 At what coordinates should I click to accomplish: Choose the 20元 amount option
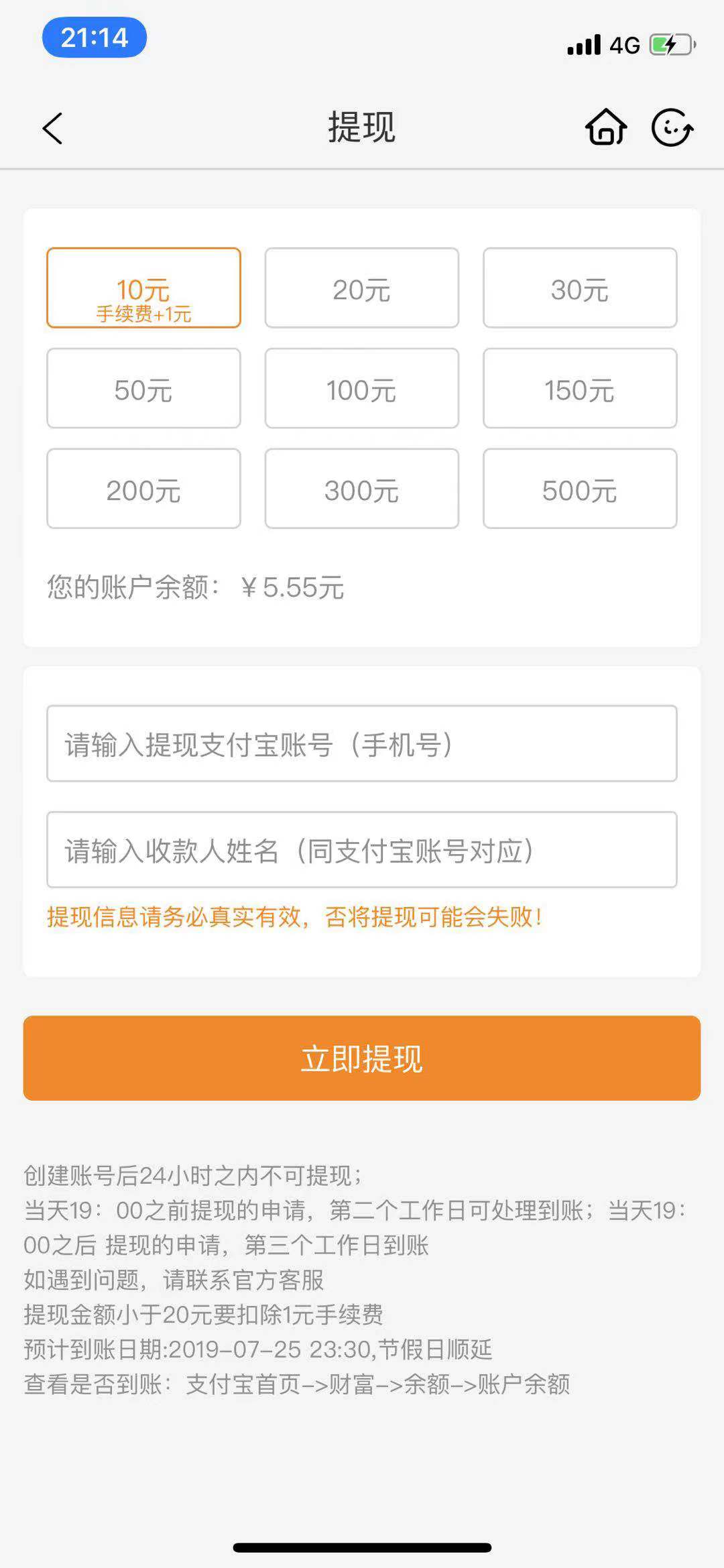click(362, 288)
